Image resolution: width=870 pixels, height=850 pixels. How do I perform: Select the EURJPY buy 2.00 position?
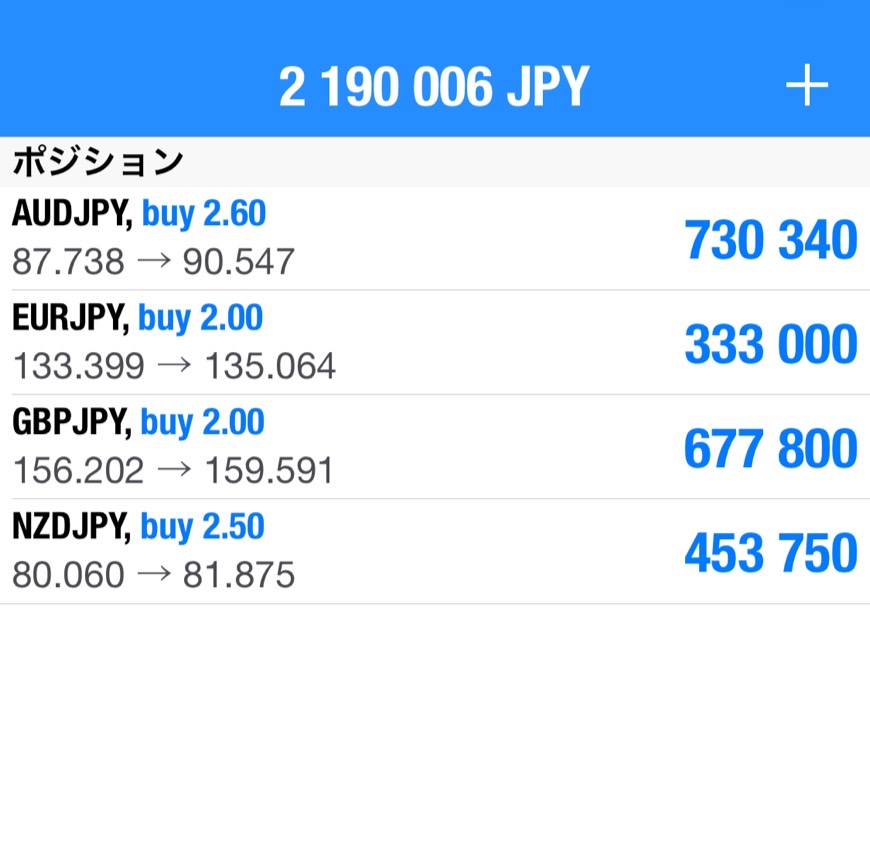434,342
